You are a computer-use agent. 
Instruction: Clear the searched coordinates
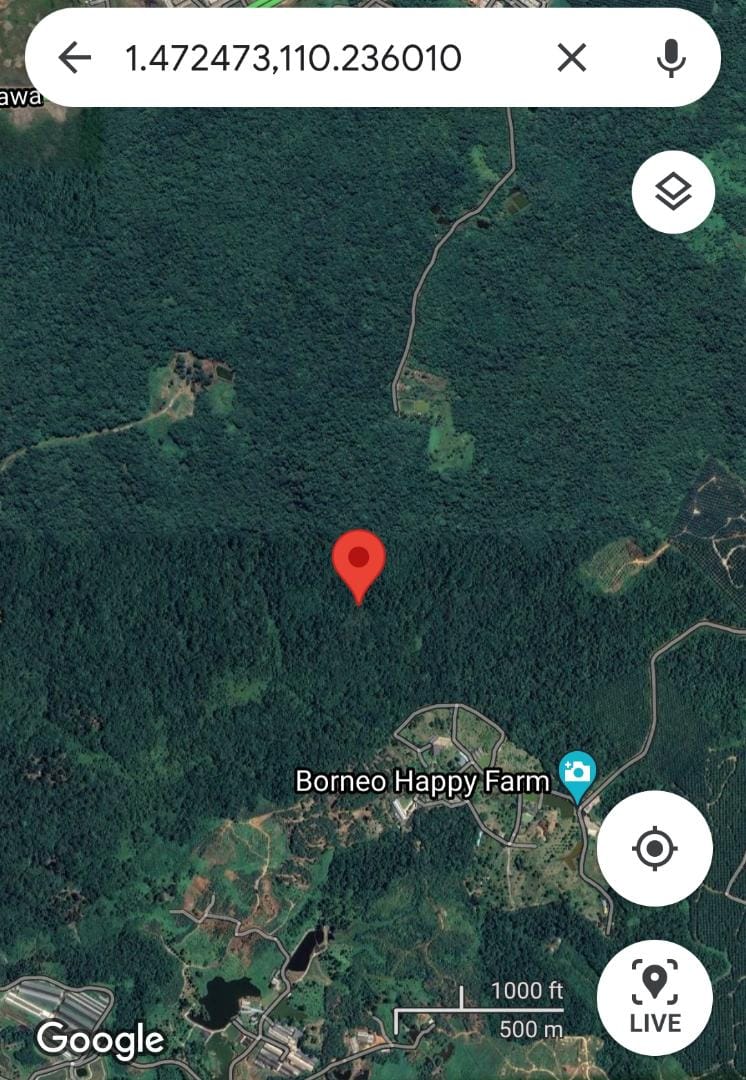[571, 58]
